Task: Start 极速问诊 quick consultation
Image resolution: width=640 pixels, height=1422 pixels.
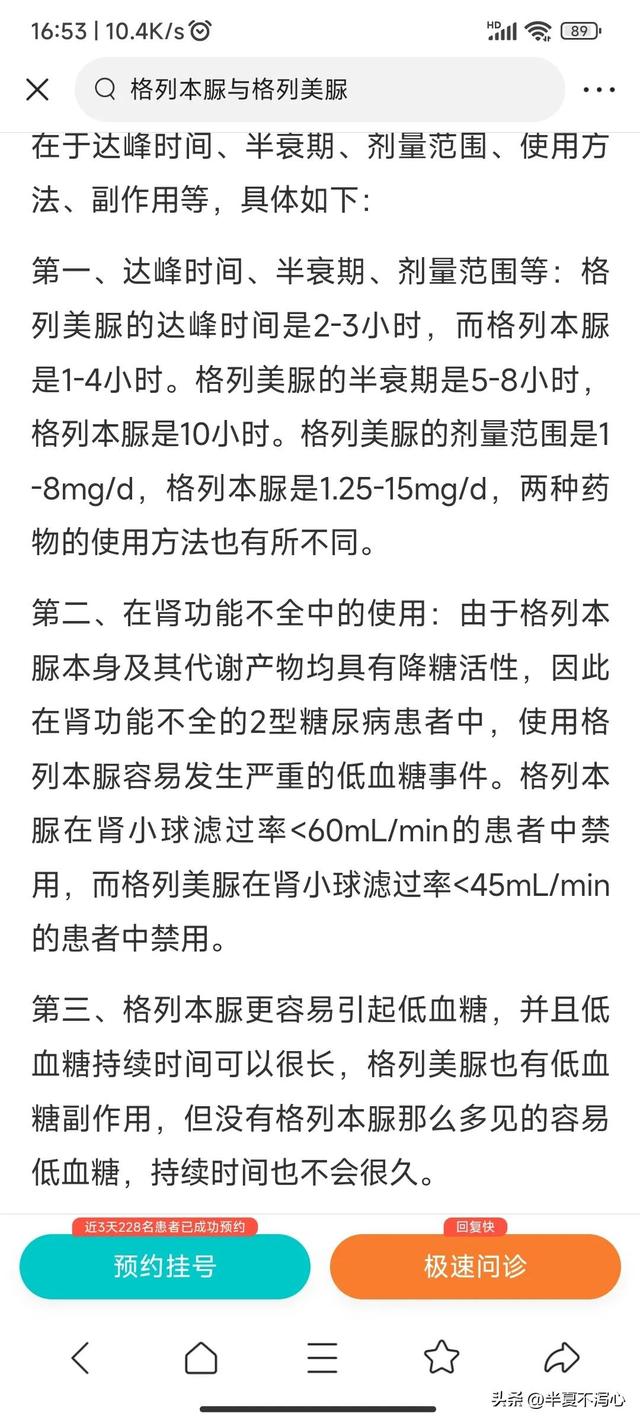Action: tap(475, 1266)
